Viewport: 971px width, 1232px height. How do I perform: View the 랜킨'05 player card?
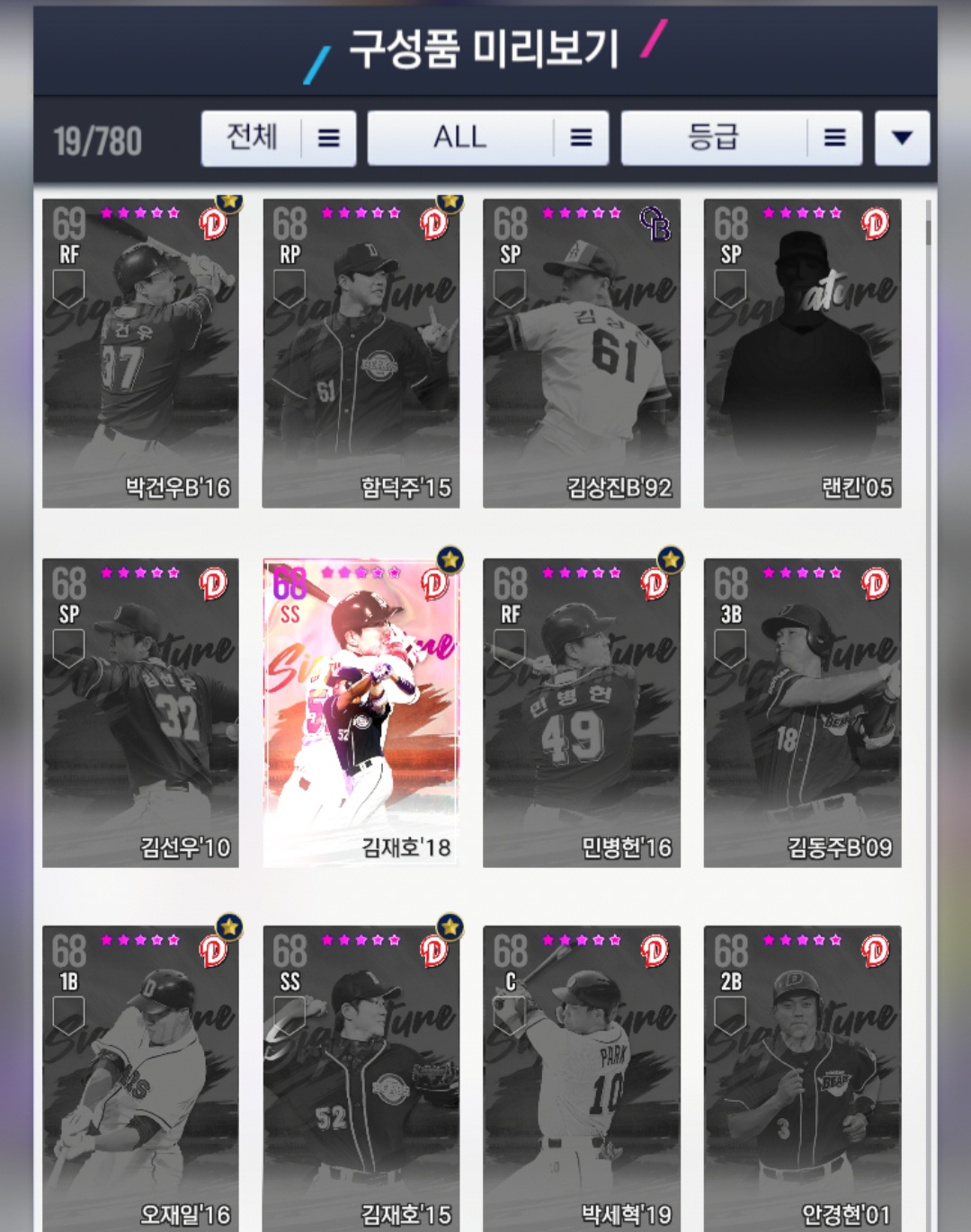[x=802, y=353]
